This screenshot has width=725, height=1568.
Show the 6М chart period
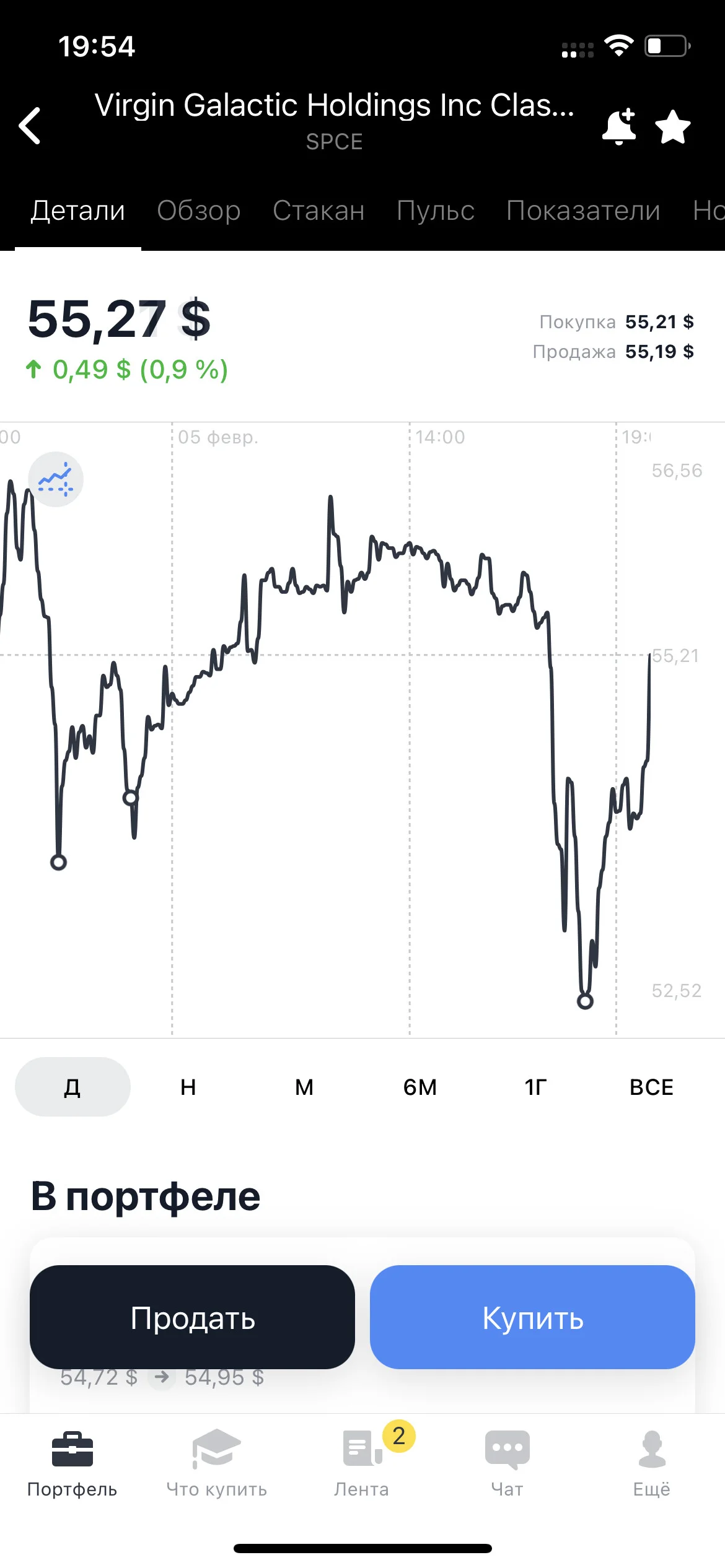pos(420,1087)
